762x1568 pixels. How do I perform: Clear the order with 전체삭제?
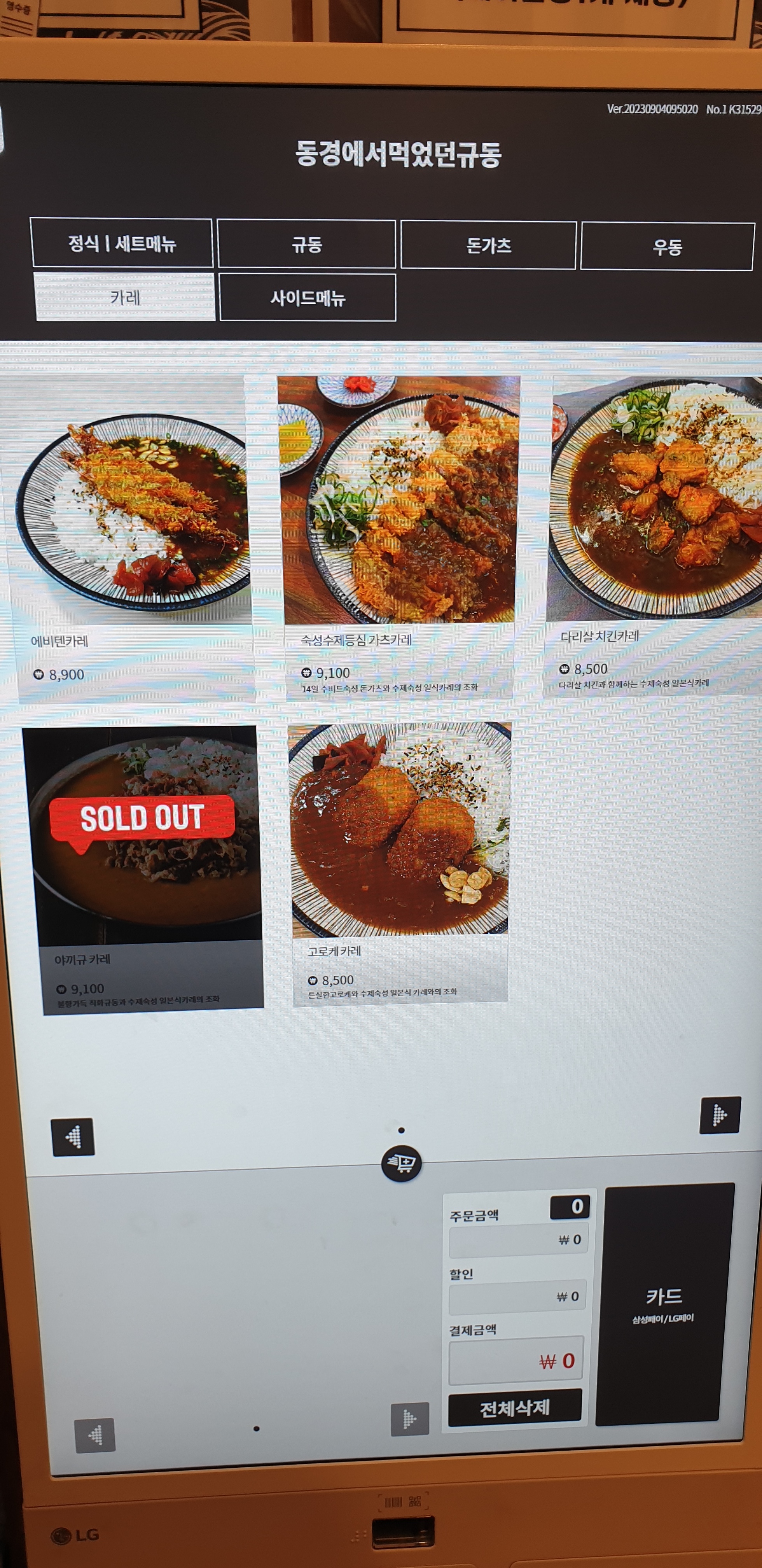(x=515, y=1407)
